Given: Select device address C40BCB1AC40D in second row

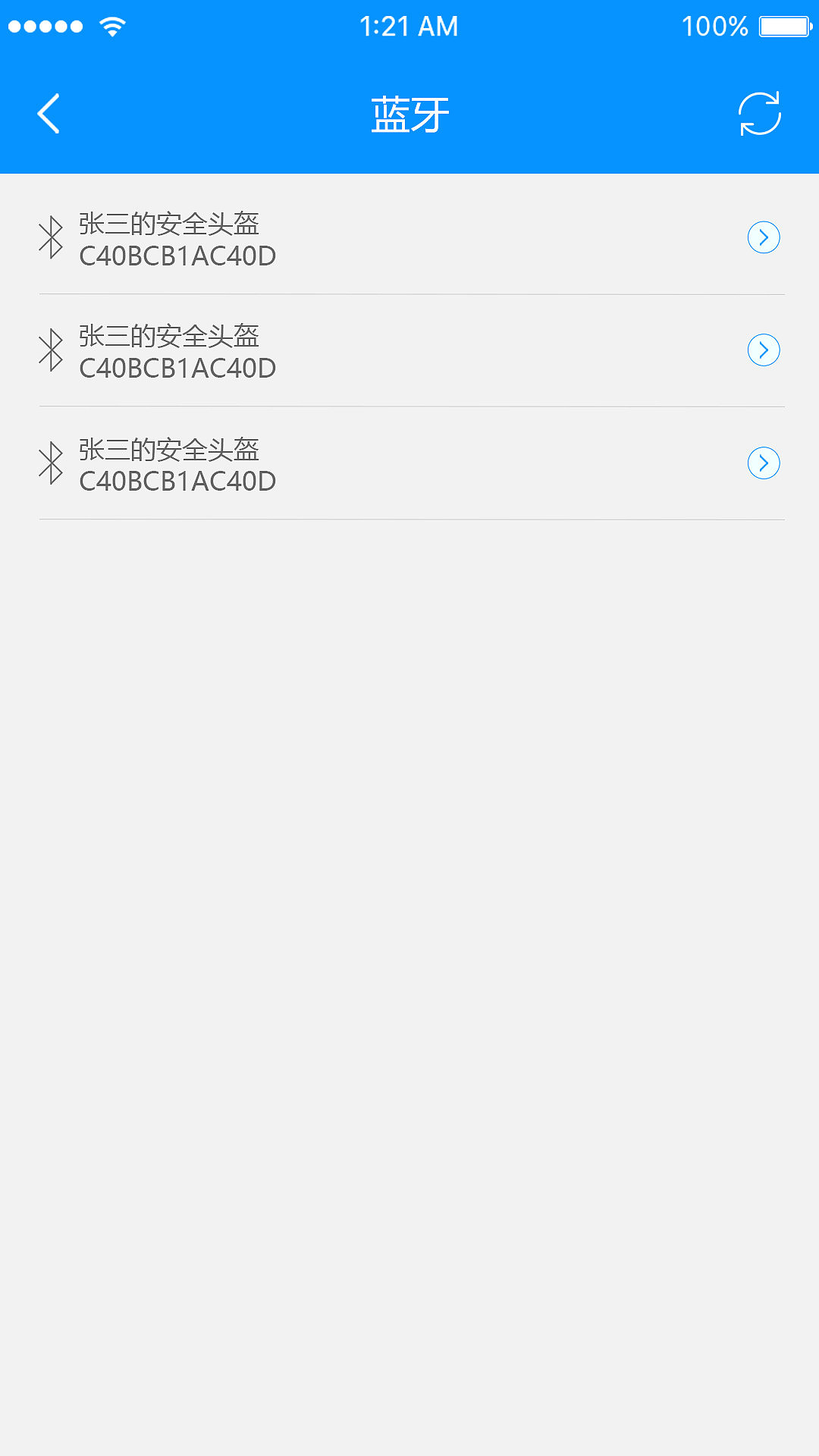Looking at the screenshot, I should pyautogui.click(x=177, y=368).
